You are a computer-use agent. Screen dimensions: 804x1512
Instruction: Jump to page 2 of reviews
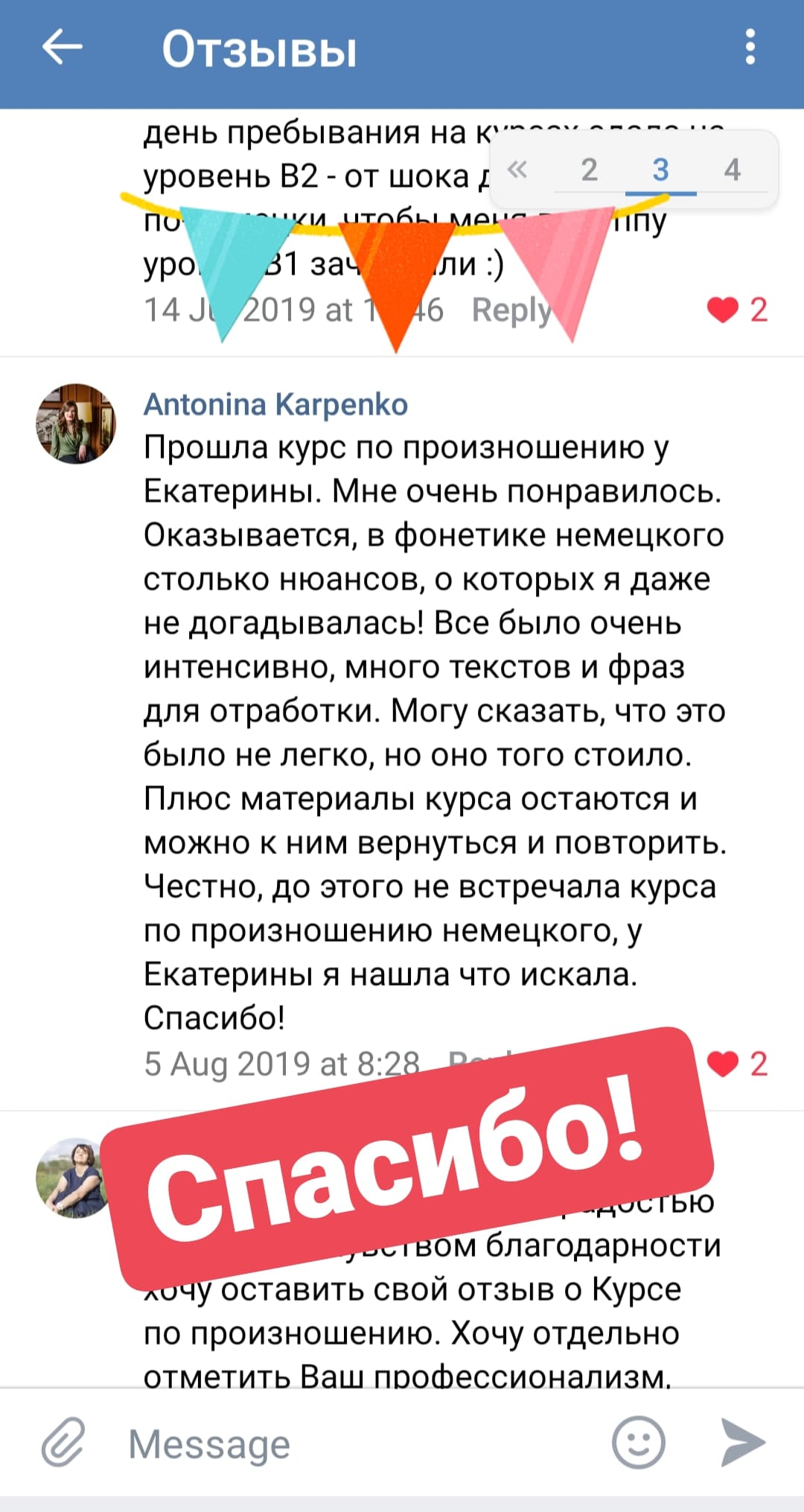pyautogui.click(x=589, y=170)
